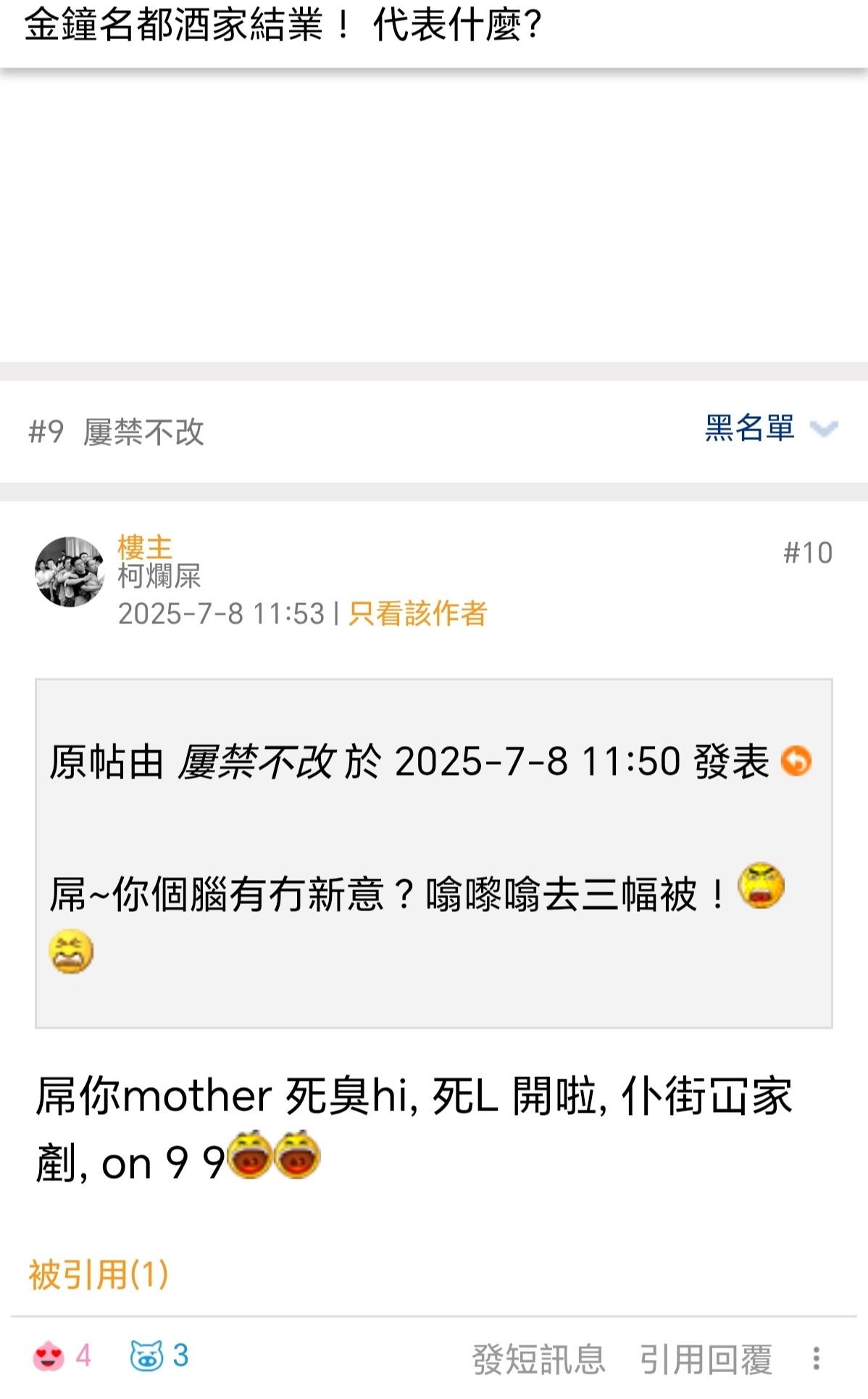Jump to quoted original post via orange arrow
Viewport: 868px width, 1399px height.
coord(796,762)
